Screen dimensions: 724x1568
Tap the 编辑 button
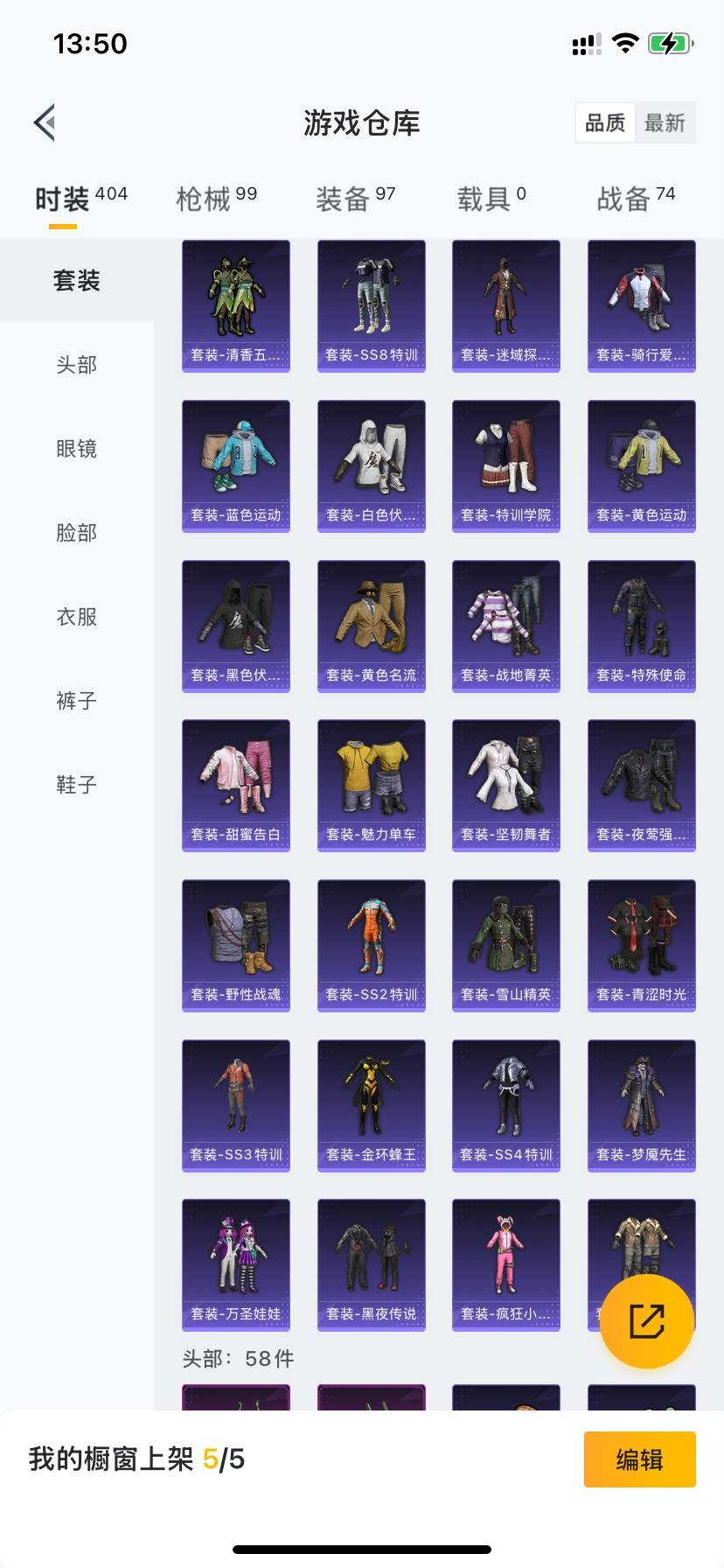[639, 1459]
